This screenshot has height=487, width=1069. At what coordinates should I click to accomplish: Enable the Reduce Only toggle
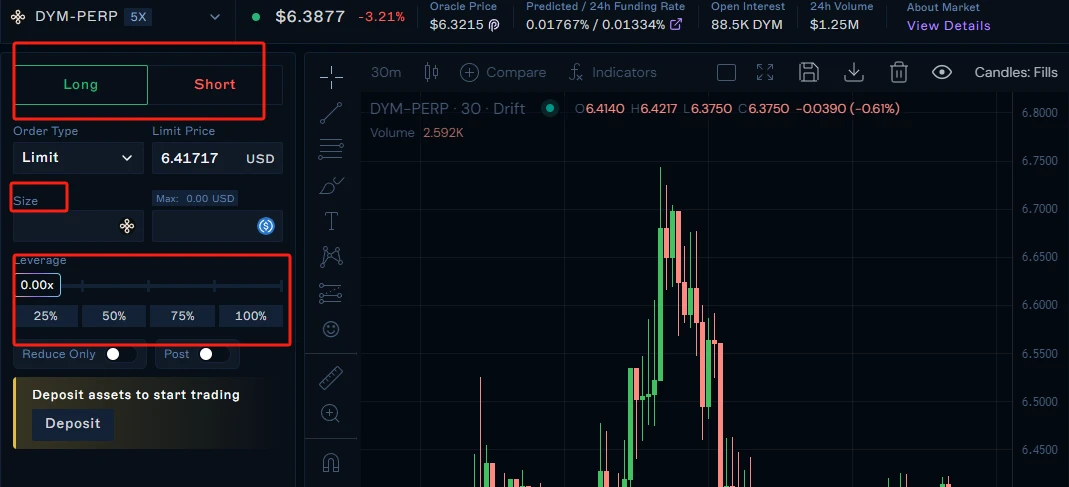pos(120,354)
